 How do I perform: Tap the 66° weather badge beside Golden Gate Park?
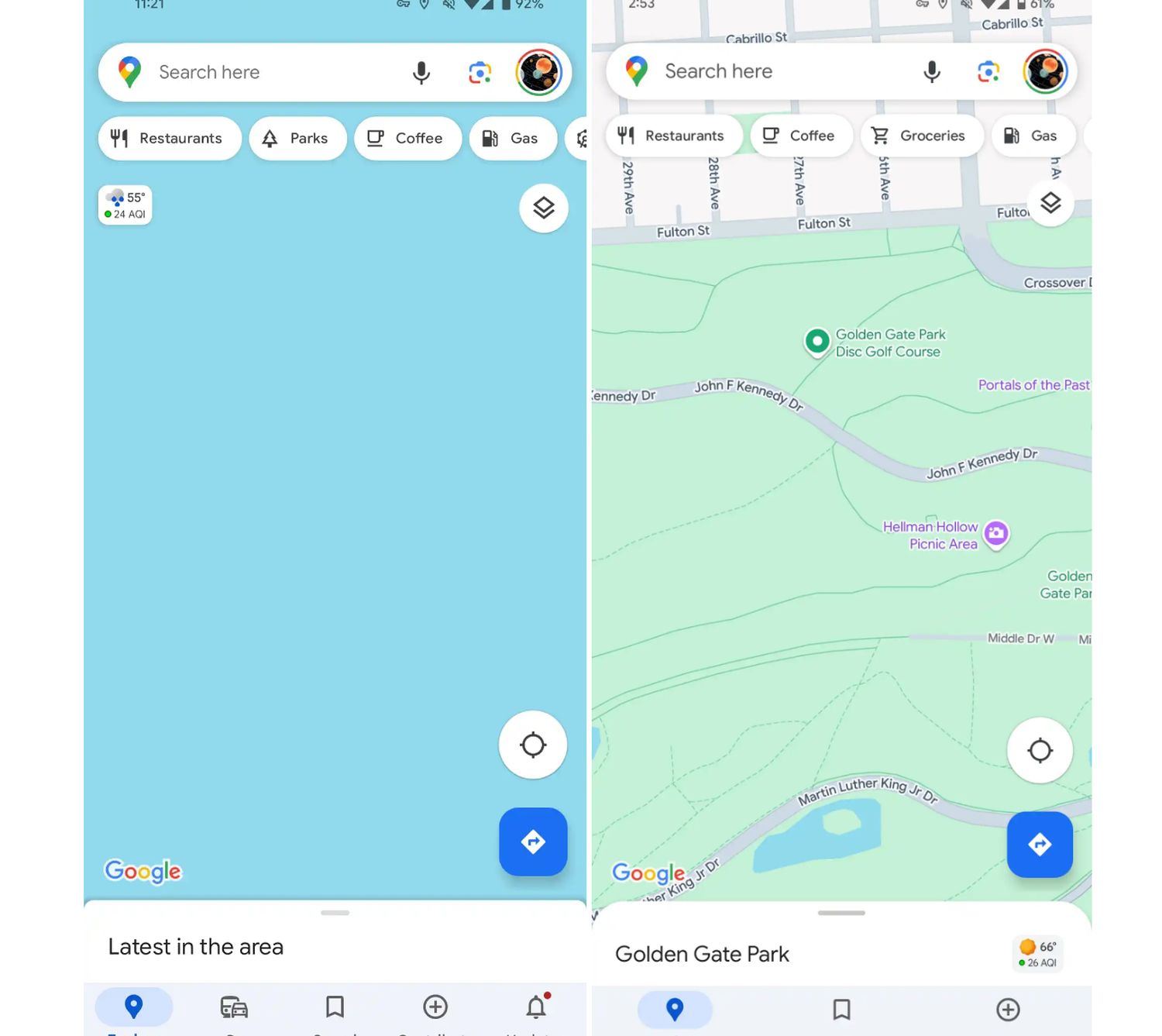point(1038,954)
